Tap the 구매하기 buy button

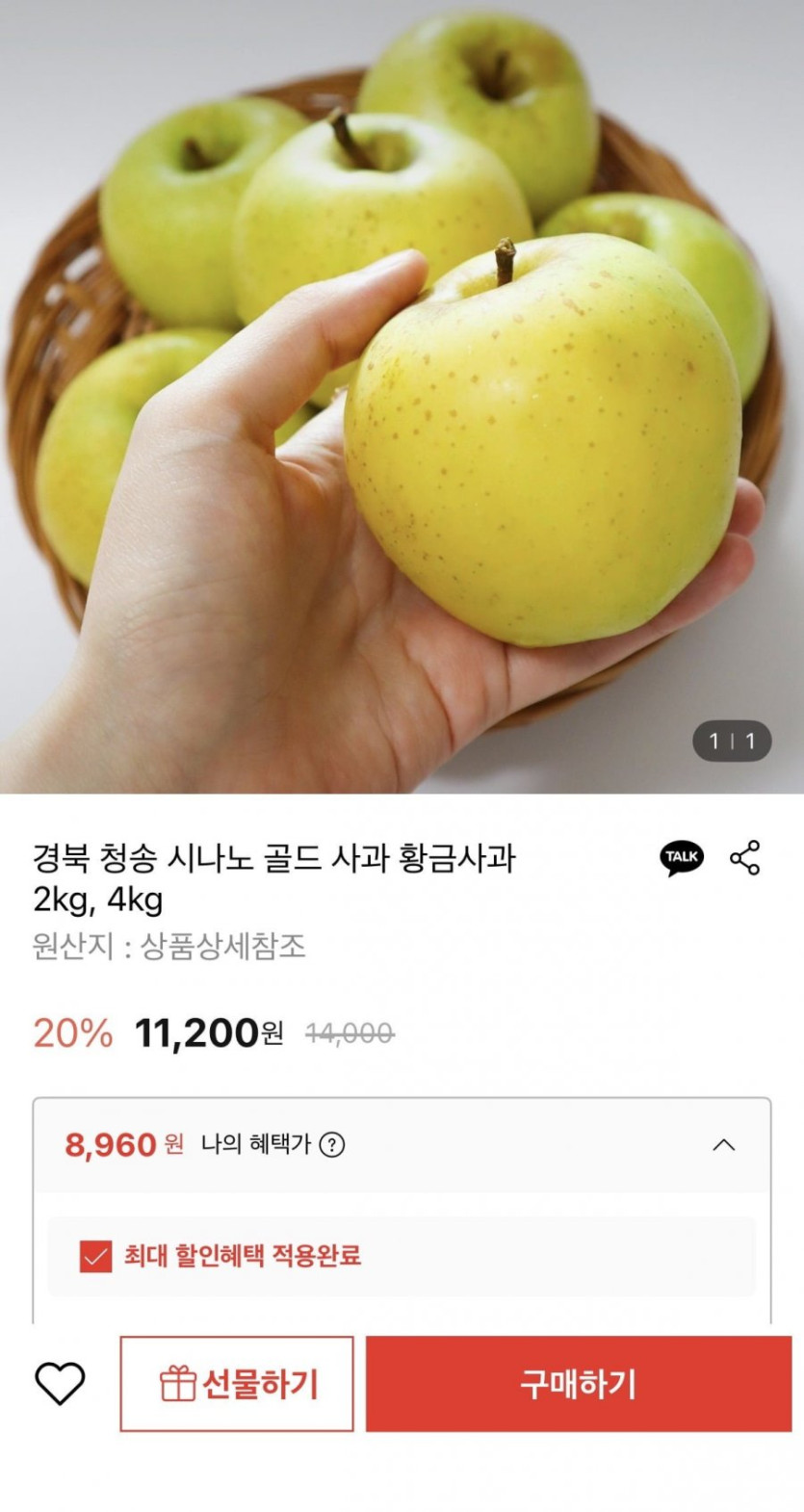click(578, 1384)
